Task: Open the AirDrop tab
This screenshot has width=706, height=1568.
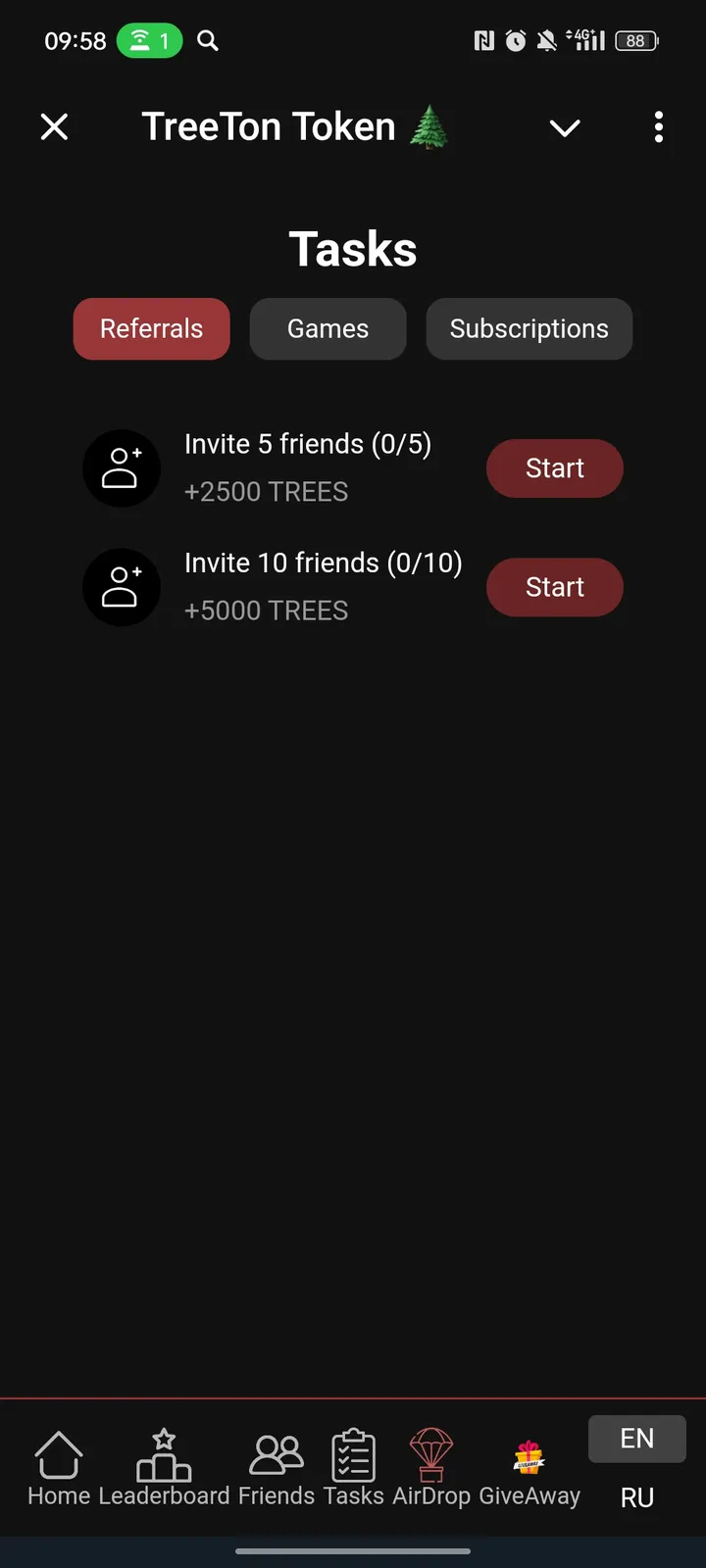Action: [x=430, y=1467]
